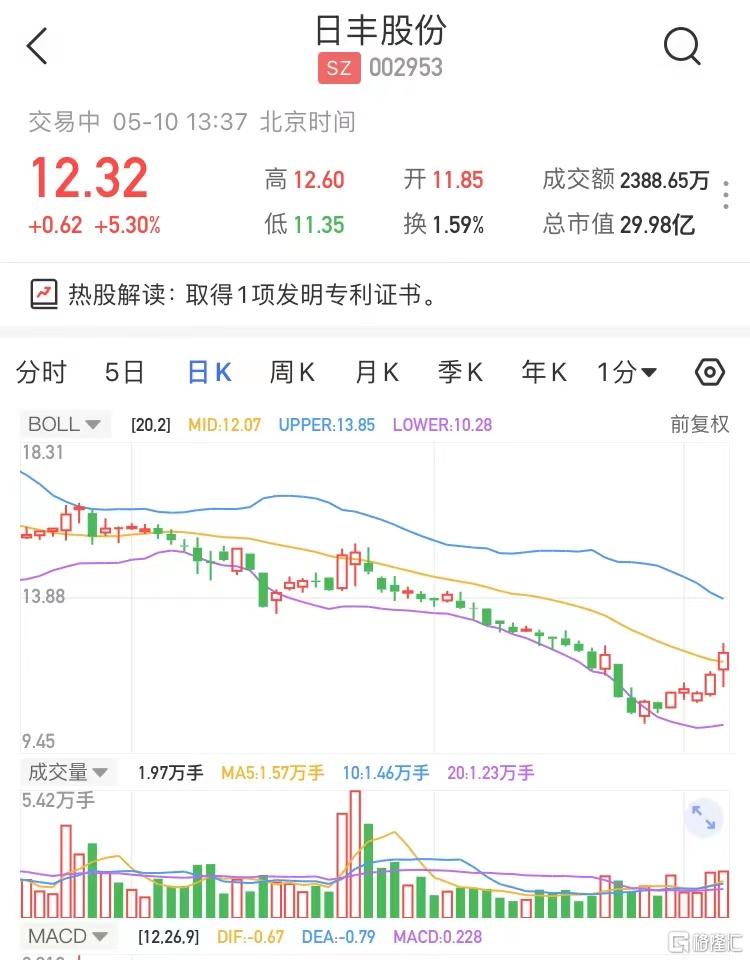Image resolution: width=750 pixels, height=960 pixels.
Task: Change the MACD indicator dropdown
Action: pyautogui.click(x=68, y=937)
